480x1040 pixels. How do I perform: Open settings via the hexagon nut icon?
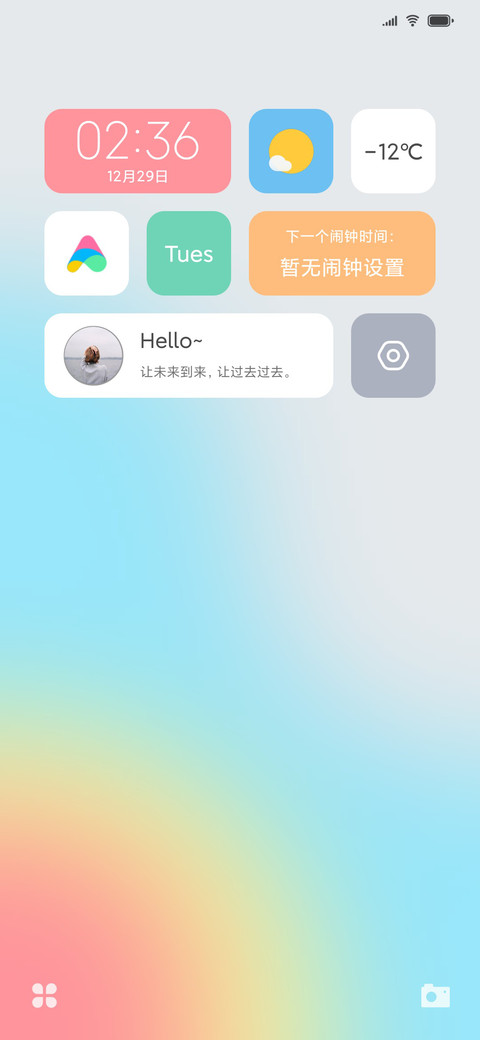[393, 356]
